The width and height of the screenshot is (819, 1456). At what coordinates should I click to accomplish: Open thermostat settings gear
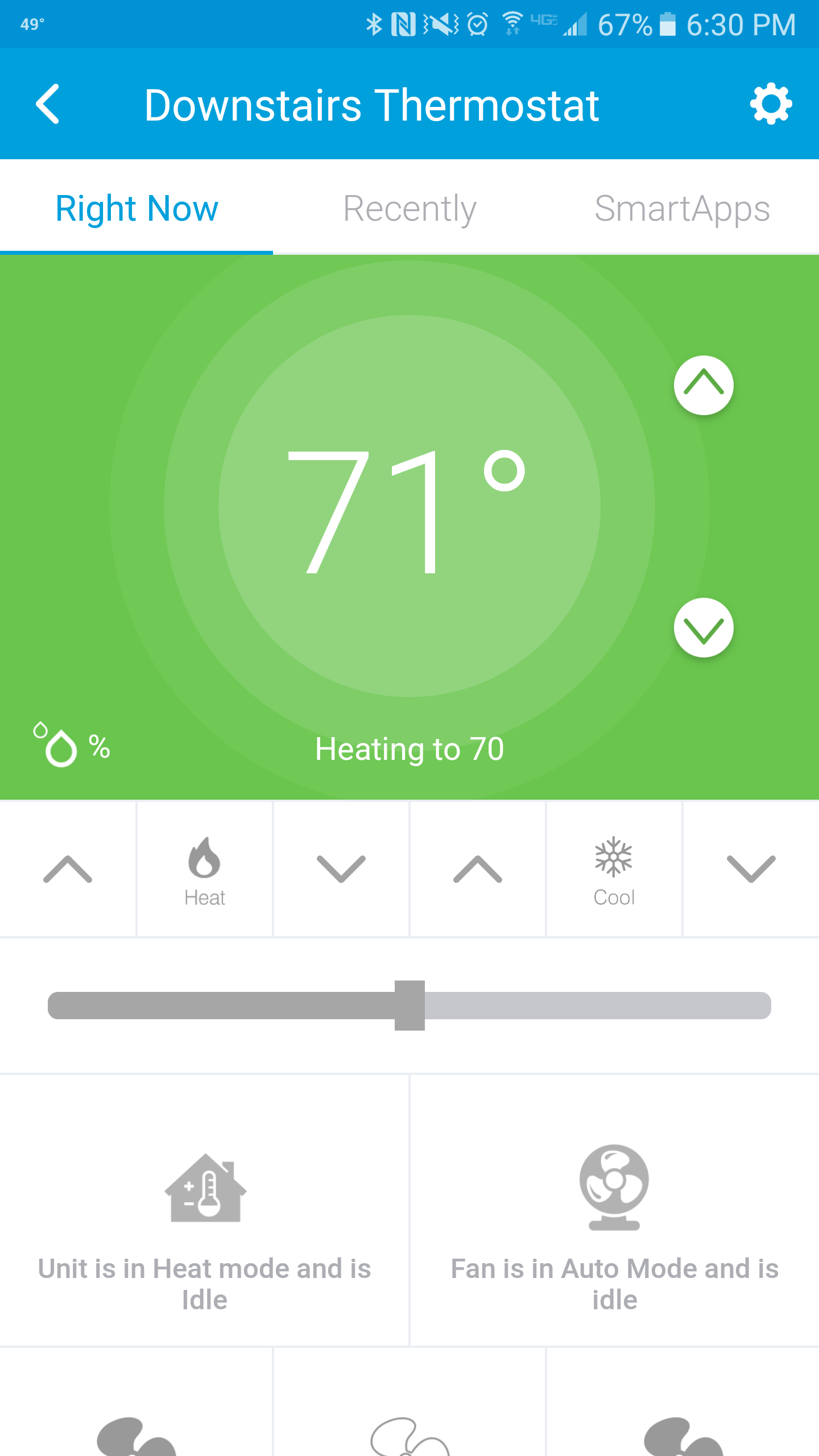(x=771, y=104)
